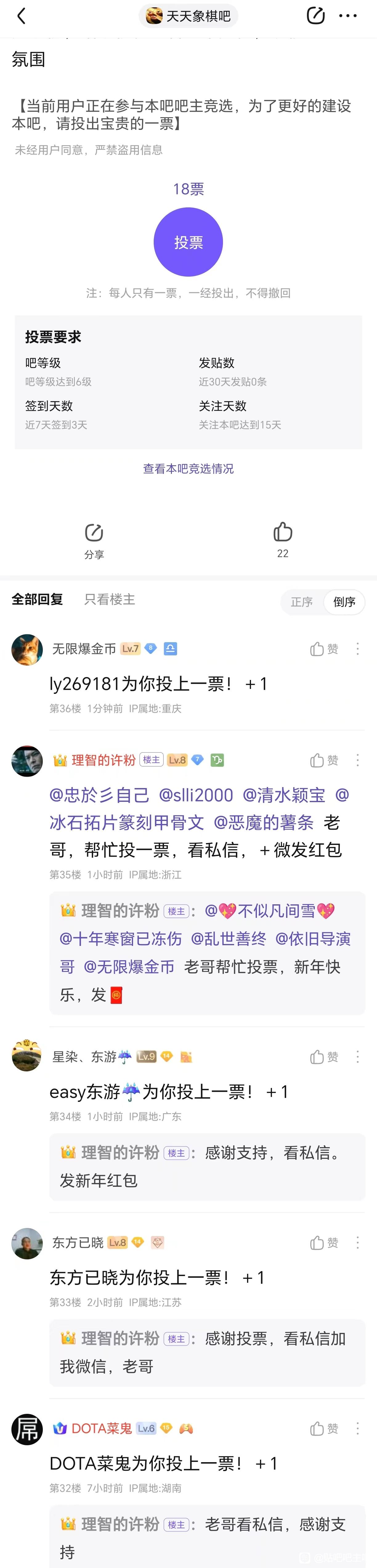Sort replies in 正序 order

302,602
